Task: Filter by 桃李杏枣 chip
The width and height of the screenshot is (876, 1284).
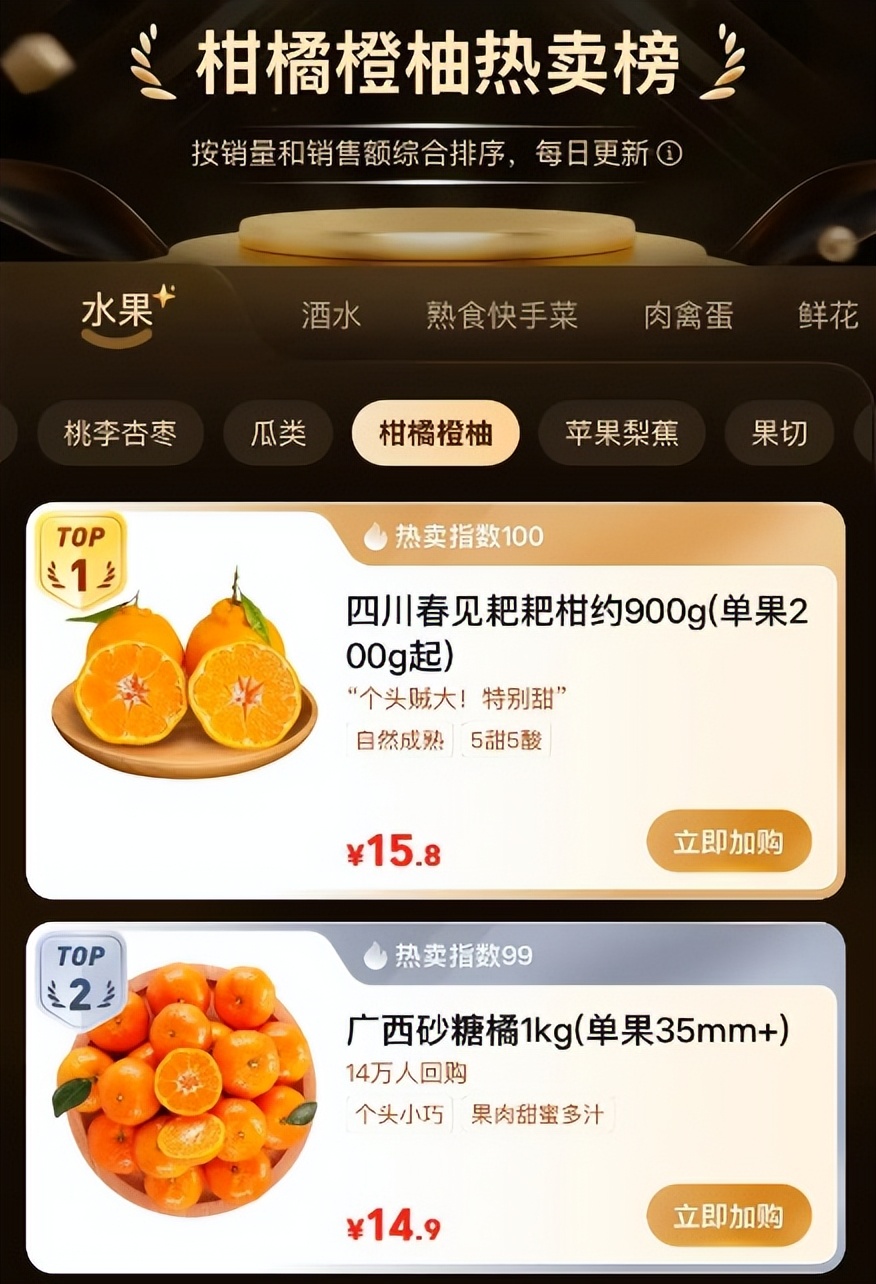Action: (x=120, y=434)
